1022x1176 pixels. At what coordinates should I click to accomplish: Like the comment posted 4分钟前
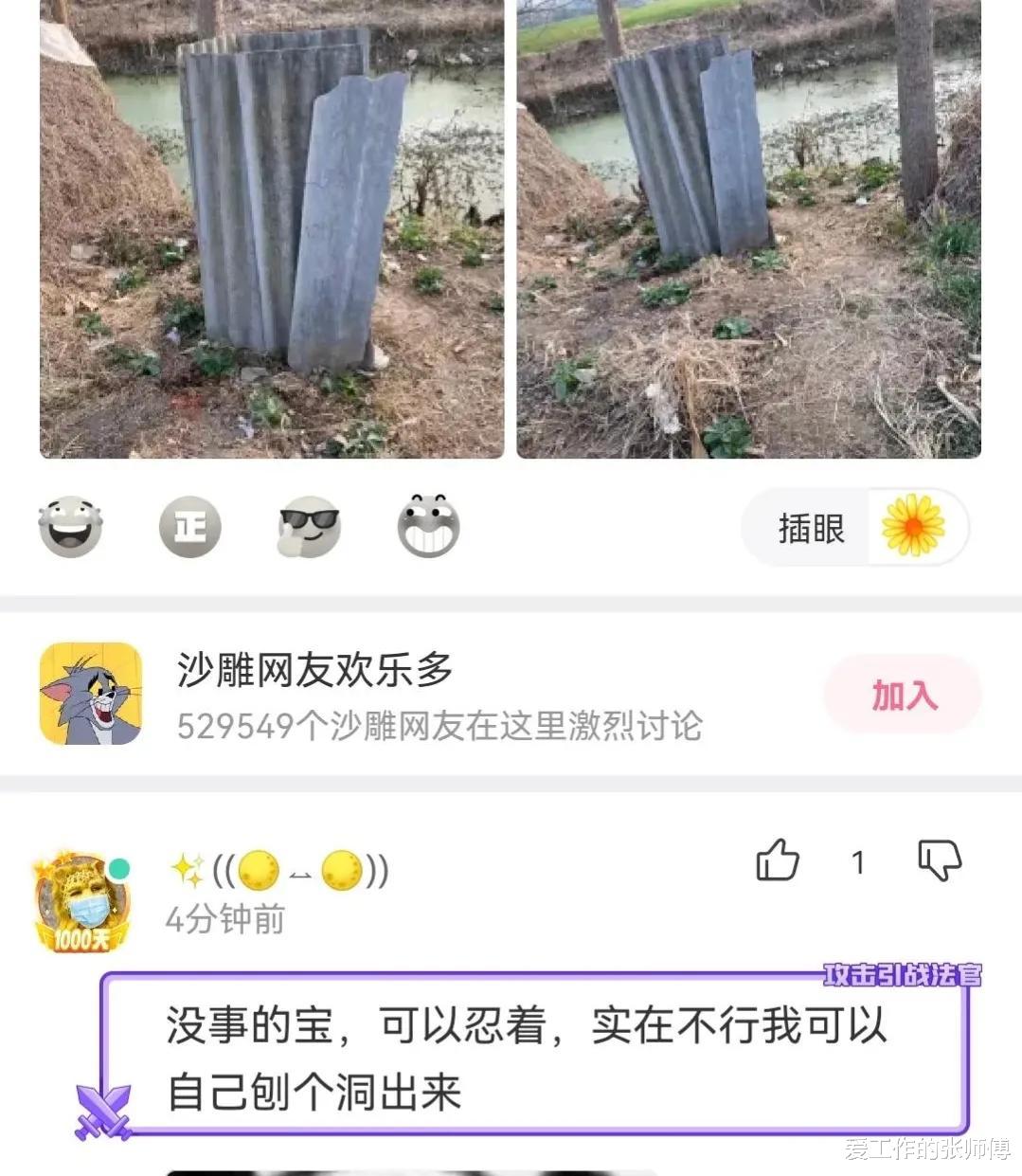click(x=778, y=860)
